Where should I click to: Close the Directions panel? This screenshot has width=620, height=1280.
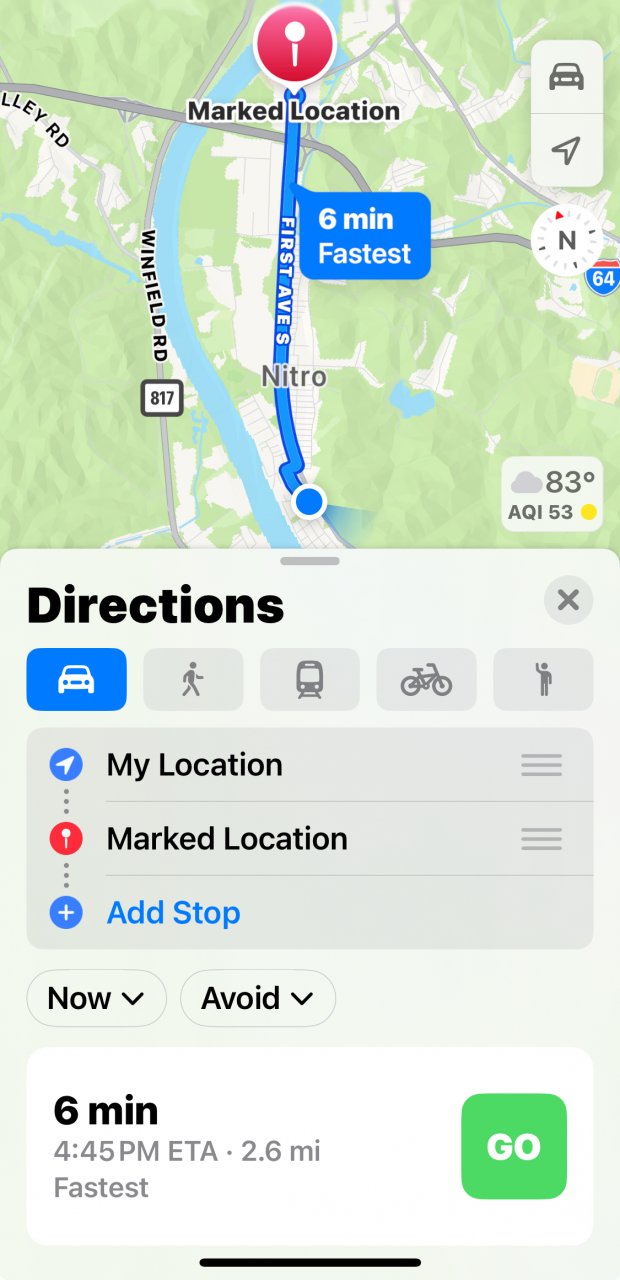568,600
